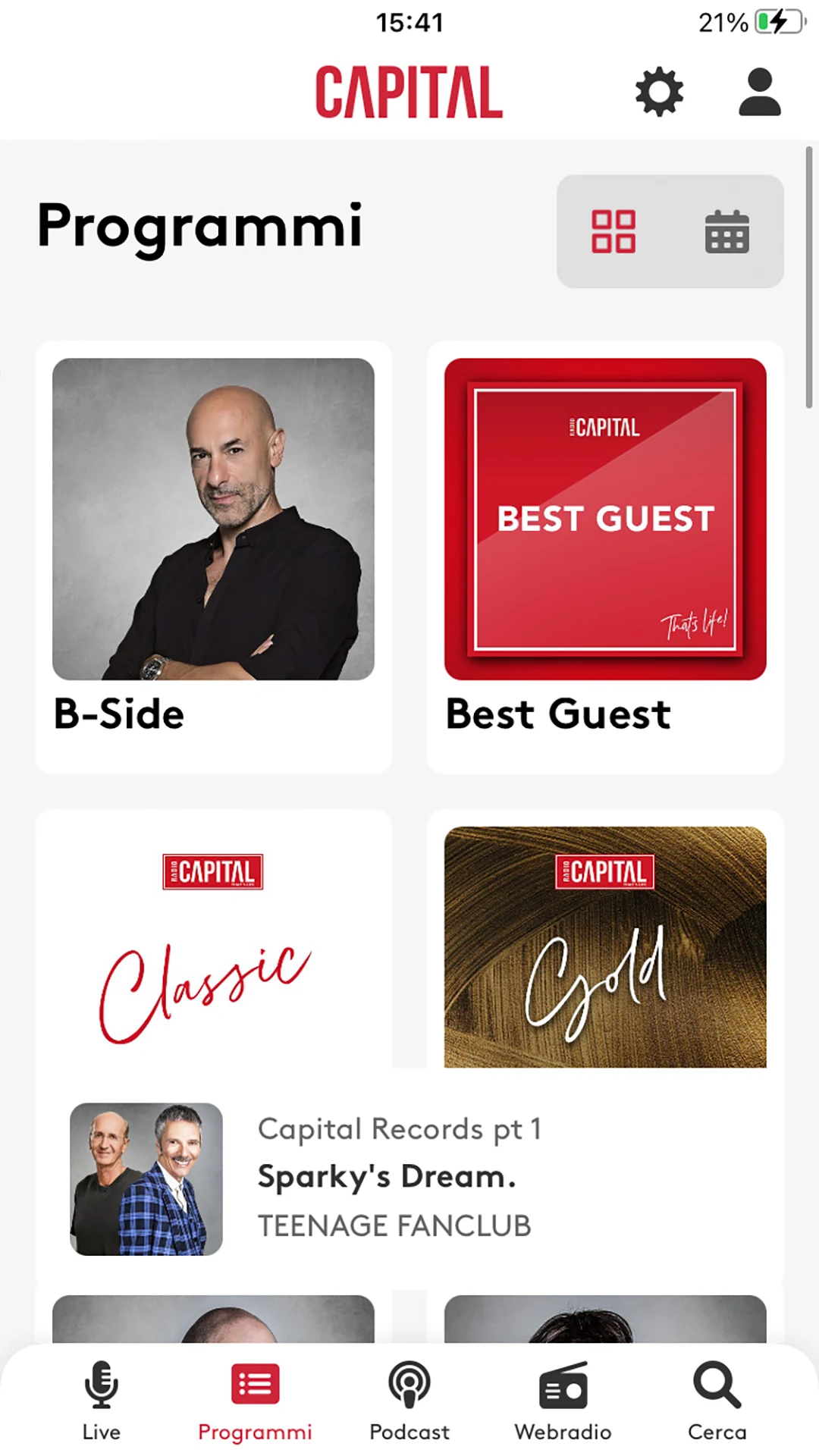The width and height of the screenshot is (819, 1456).
Task: Go to the Live tab
Action: point(102,1400)
